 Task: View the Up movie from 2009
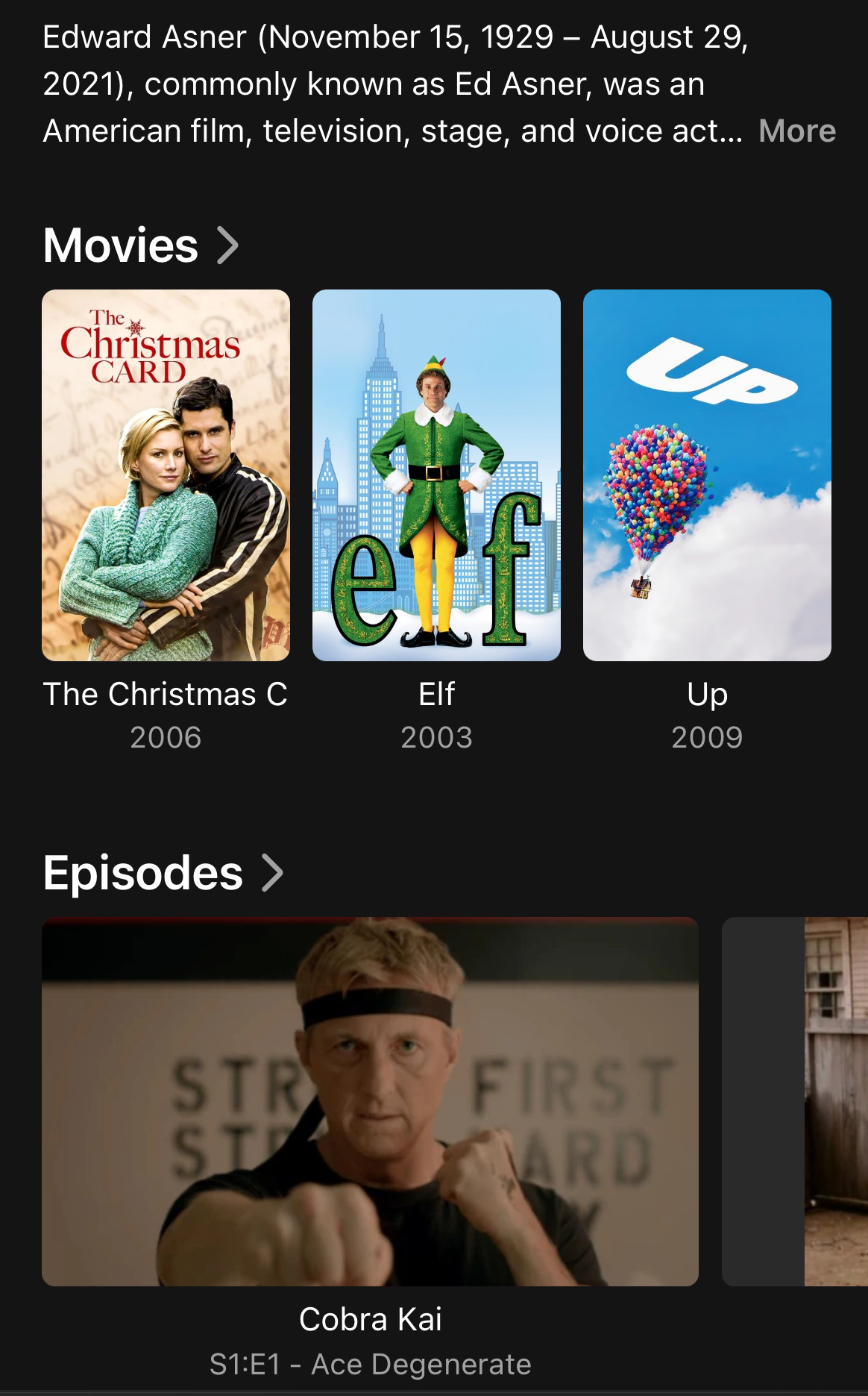tap(706, 475)
